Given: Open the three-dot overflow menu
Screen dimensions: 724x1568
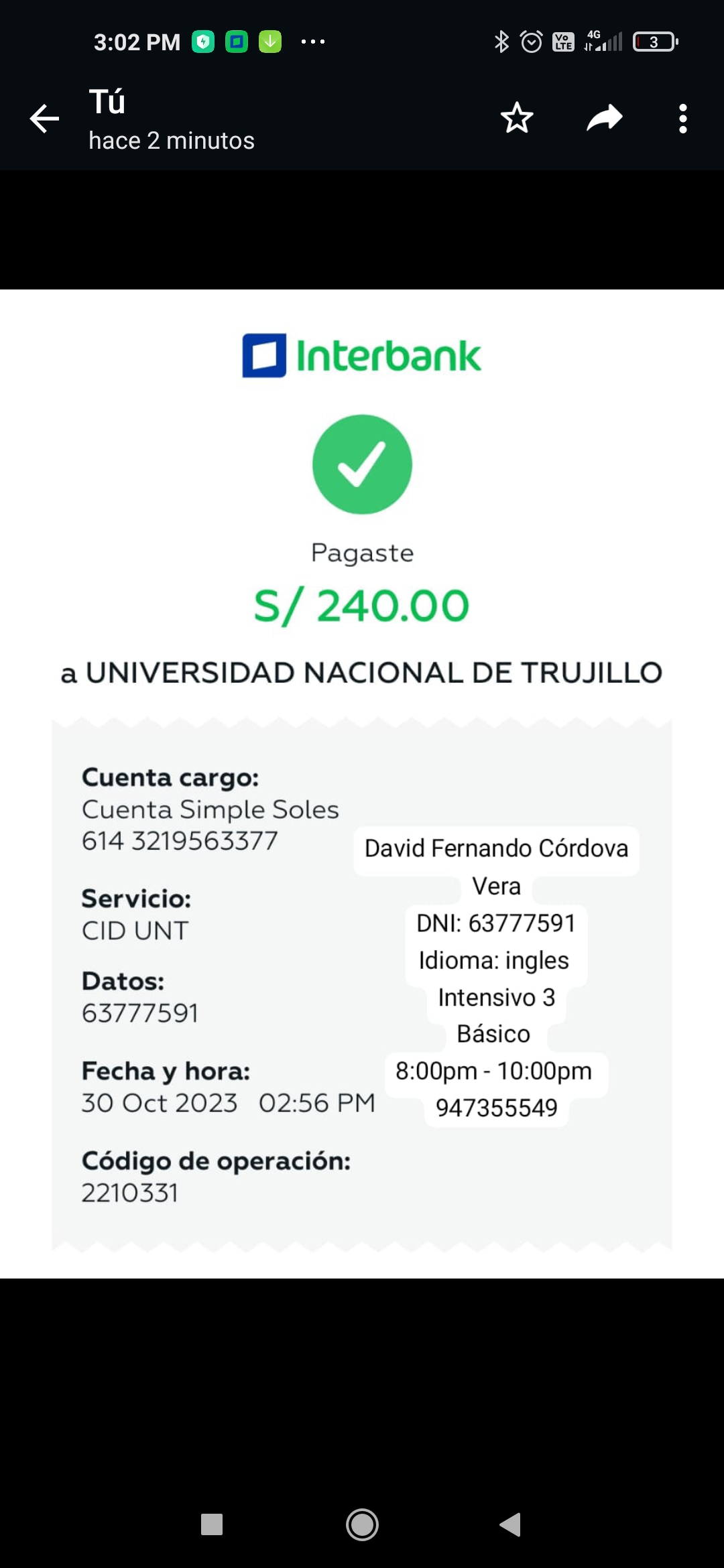Looking at the screenshot, I should [x=682, y=119].
